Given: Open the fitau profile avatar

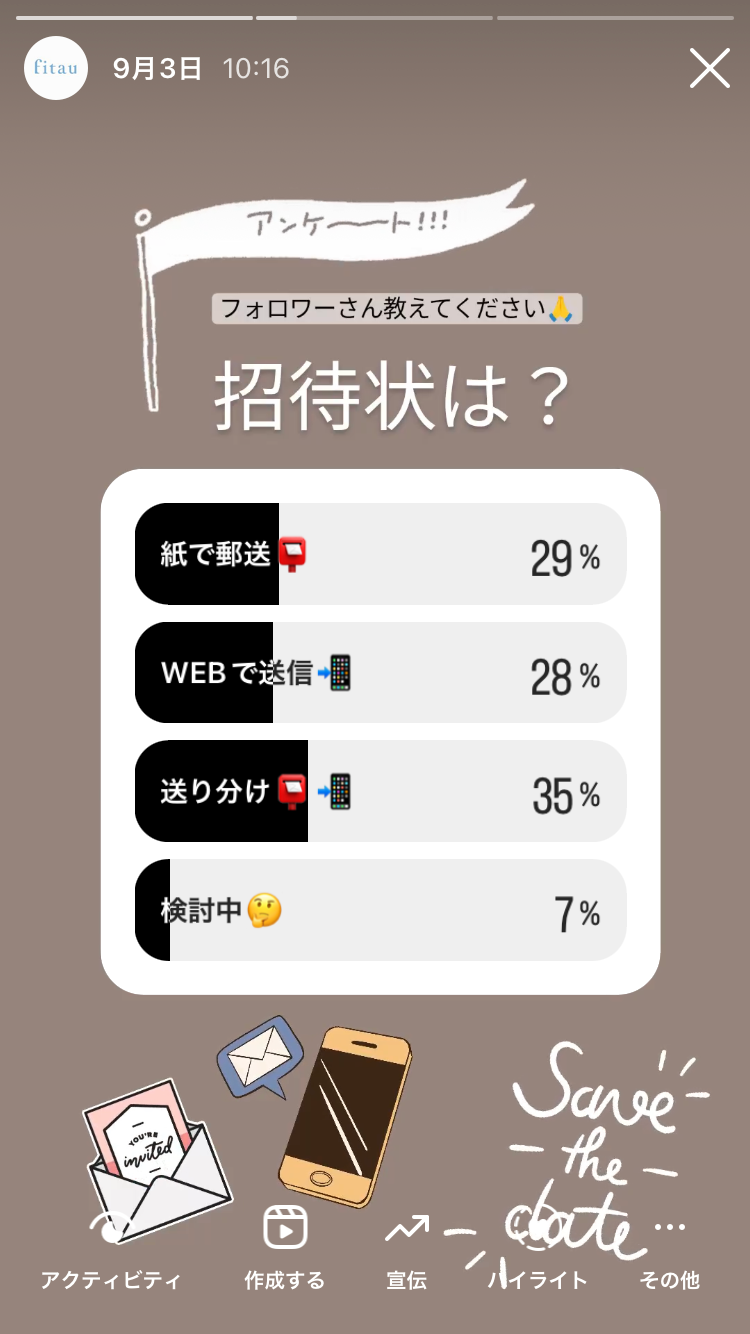Looking at the screenshot, I should (x=56, y=68).
